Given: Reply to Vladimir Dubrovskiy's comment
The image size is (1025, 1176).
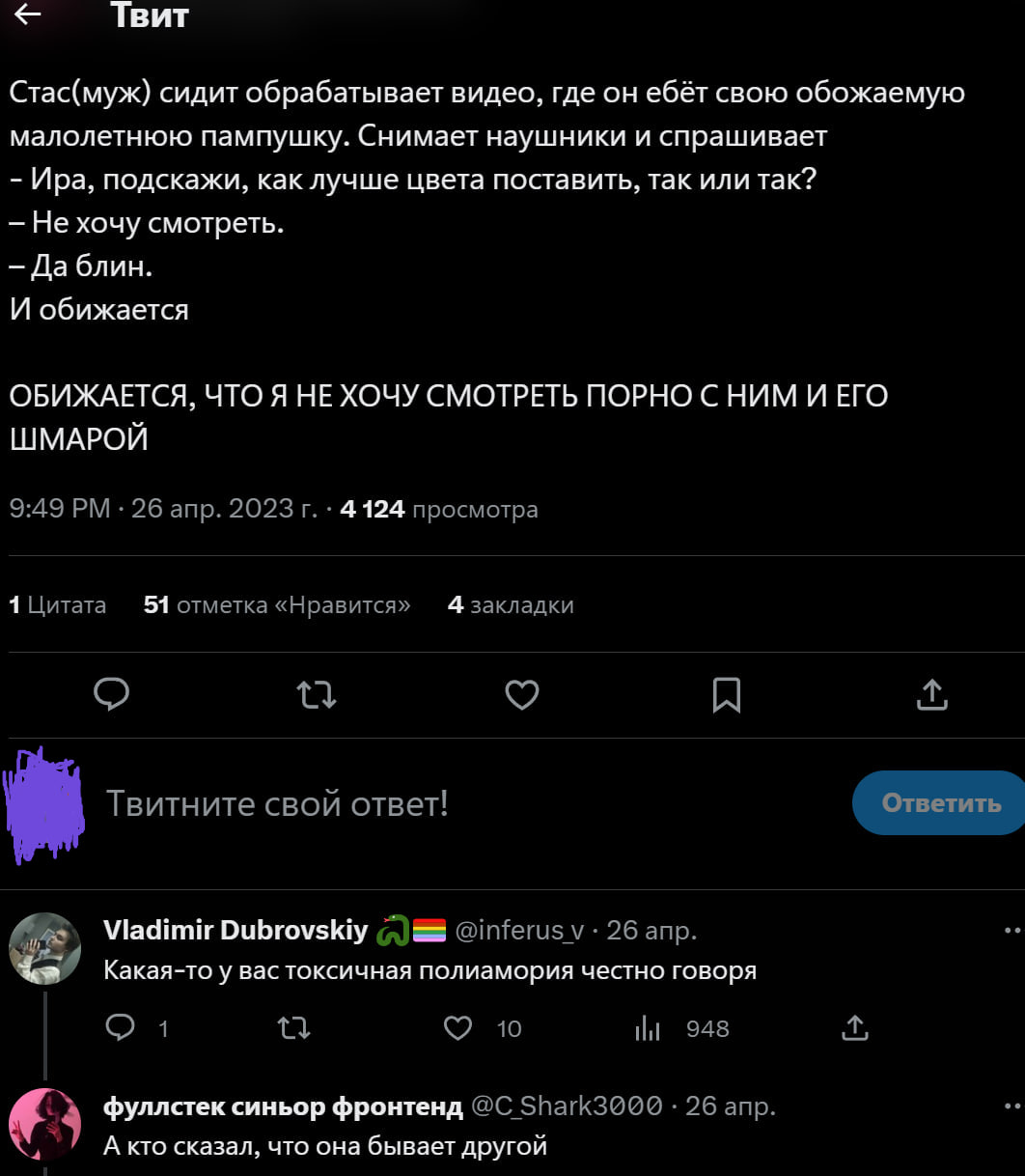Looking at the screenshot, I should 121,1028.
